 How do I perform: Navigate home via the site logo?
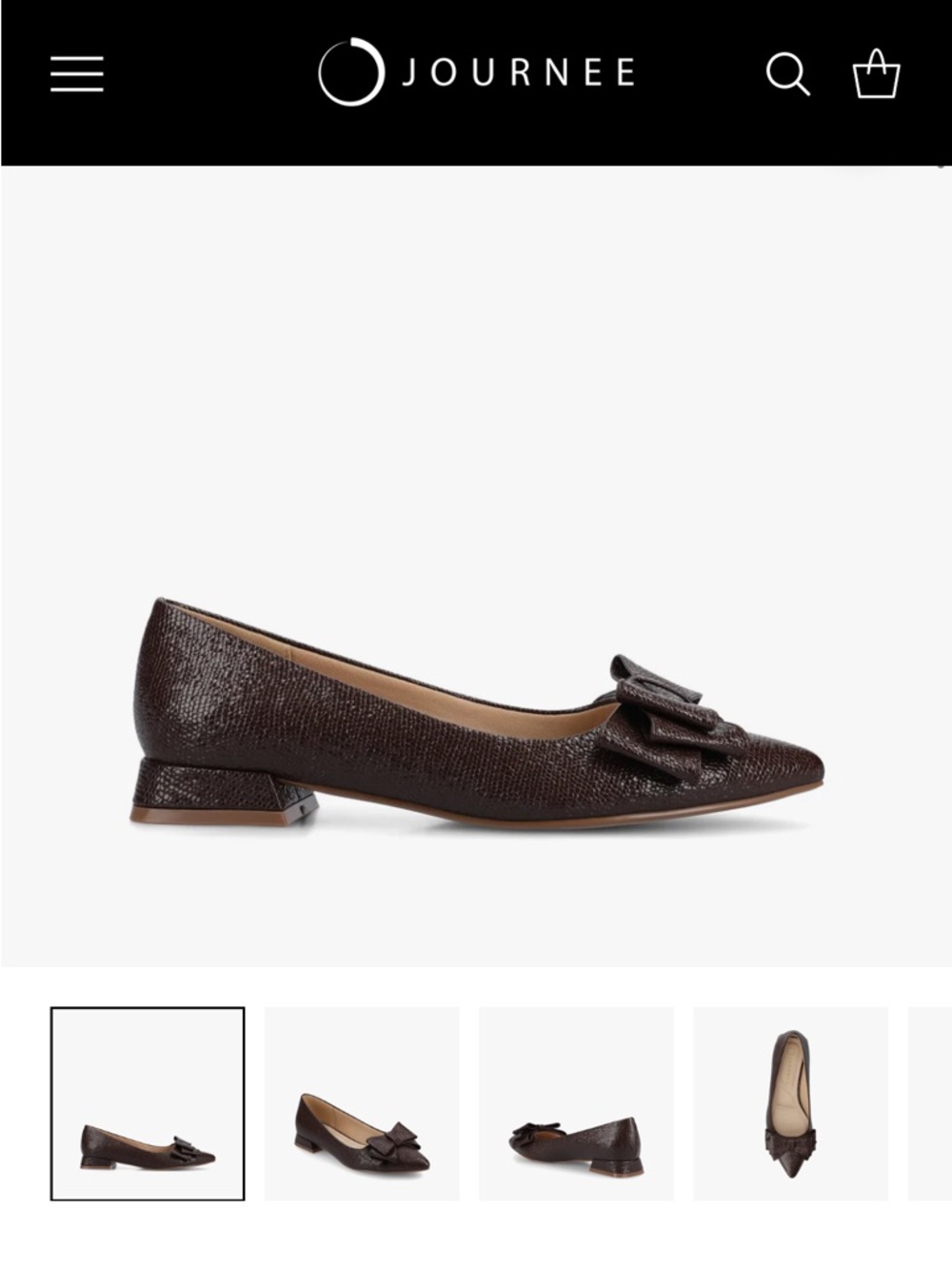(x=476, y=69)
